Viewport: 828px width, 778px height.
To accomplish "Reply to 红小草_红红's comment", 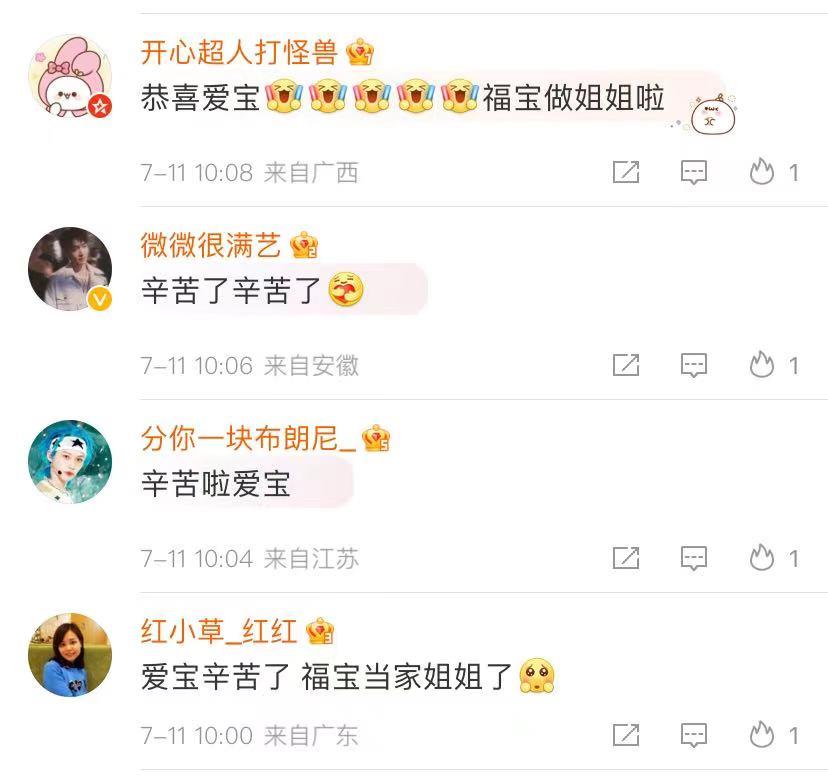I will [694, 736].
